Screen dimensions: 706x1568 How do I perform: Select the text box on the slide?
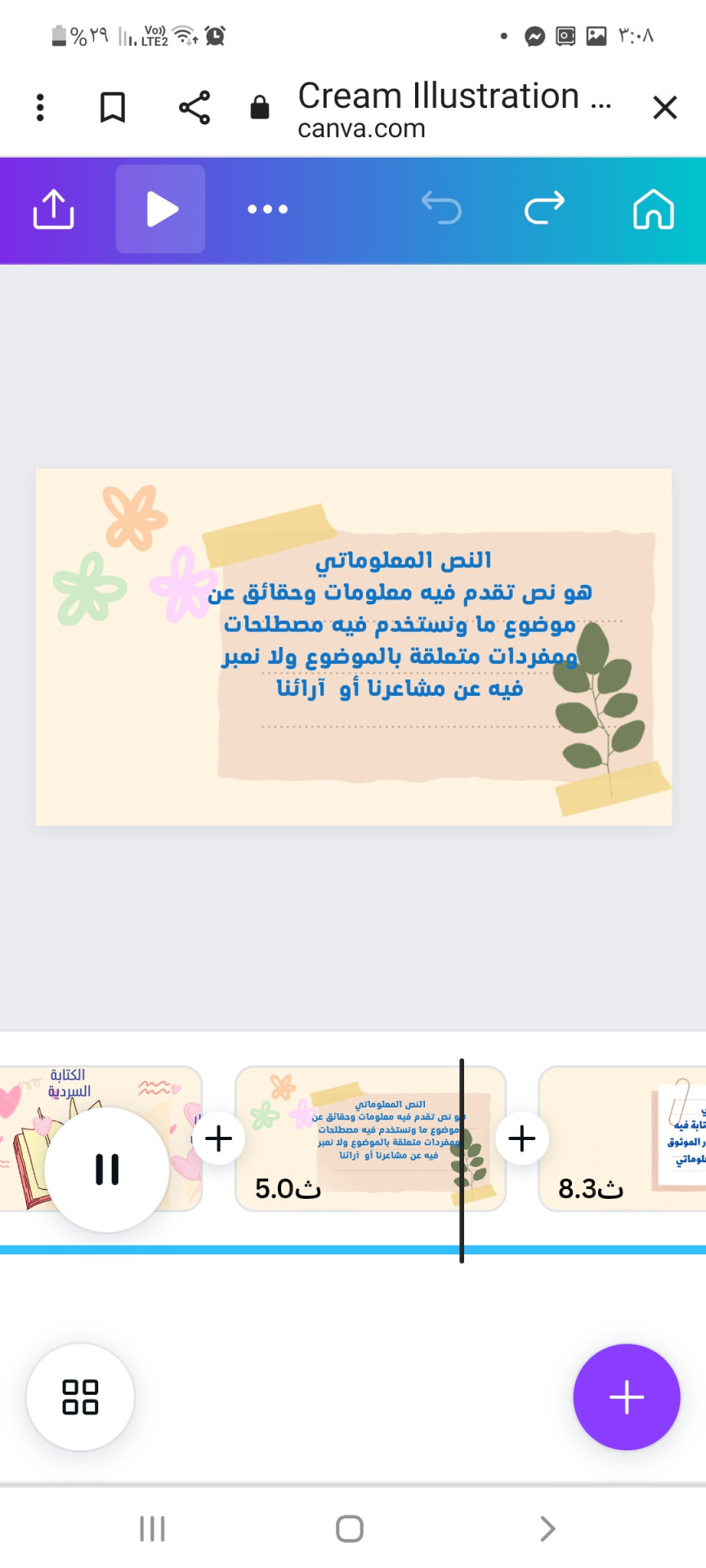[x=400, y=625]
